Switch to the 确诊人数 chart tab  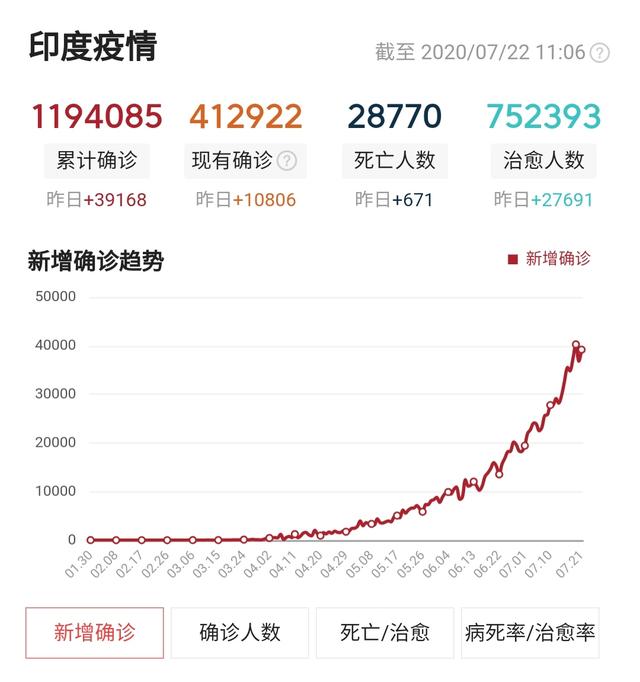click(x=240, y=633)
